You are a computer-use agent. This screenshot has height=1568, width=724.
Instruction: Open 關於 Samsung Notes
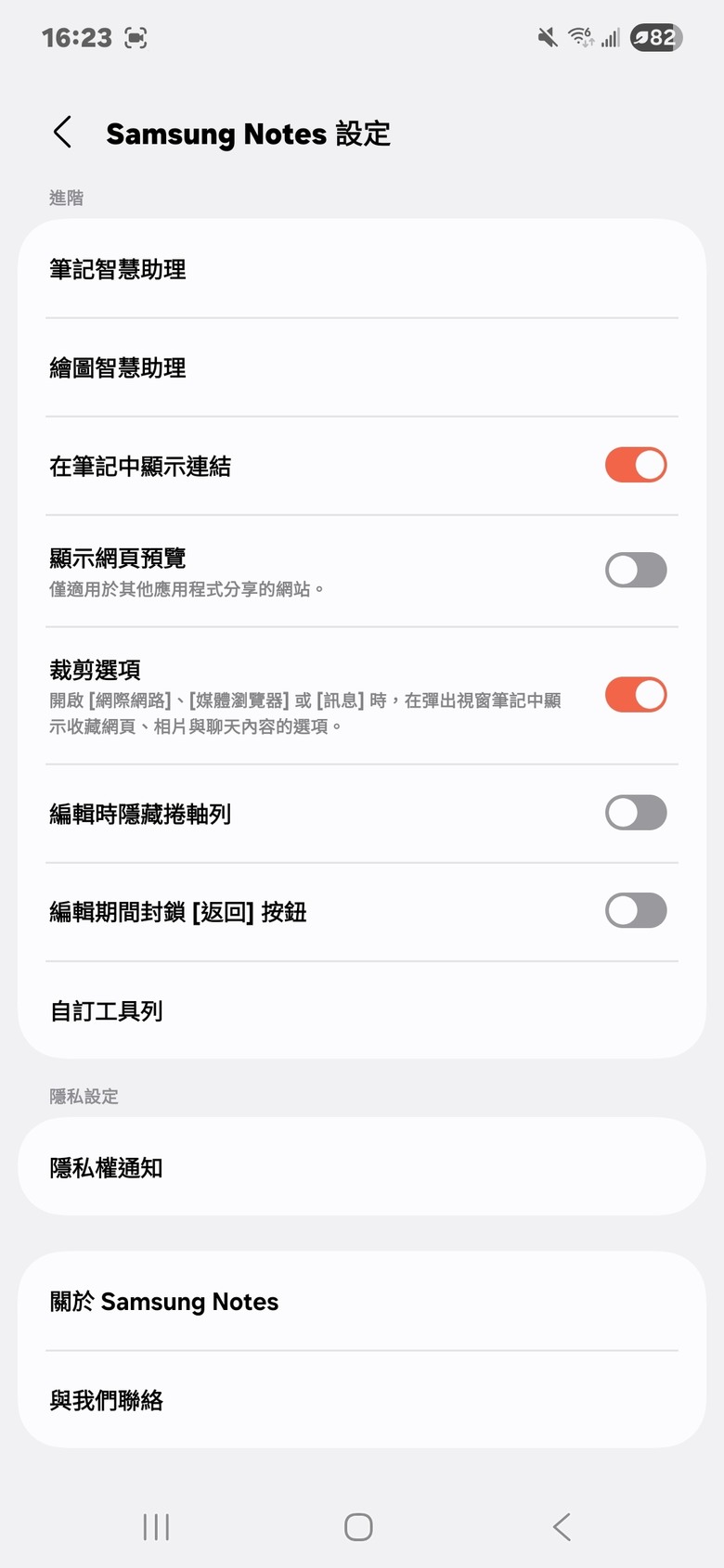362,1302
